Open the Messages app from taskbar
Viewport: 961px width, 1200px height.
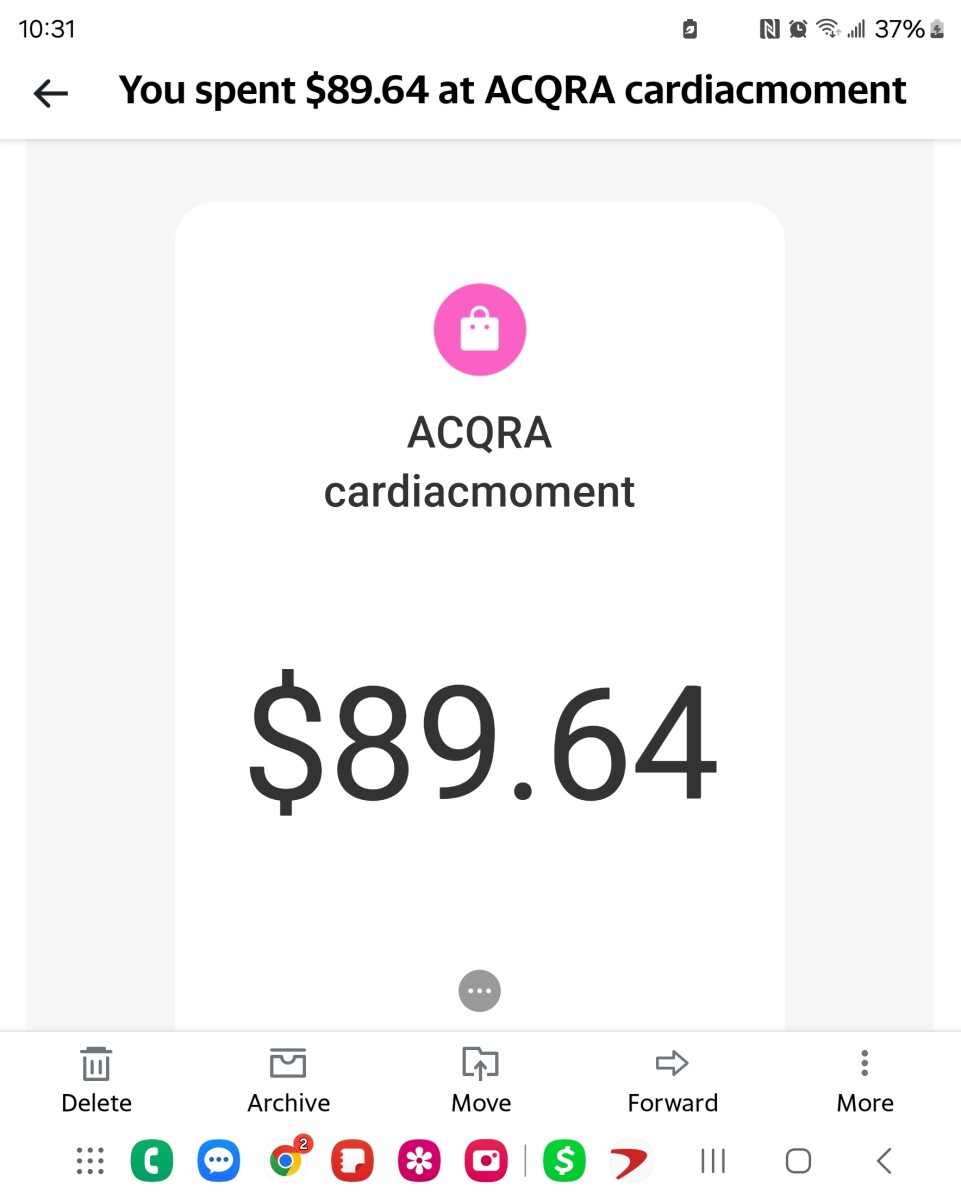click(x=218, y=1161)
